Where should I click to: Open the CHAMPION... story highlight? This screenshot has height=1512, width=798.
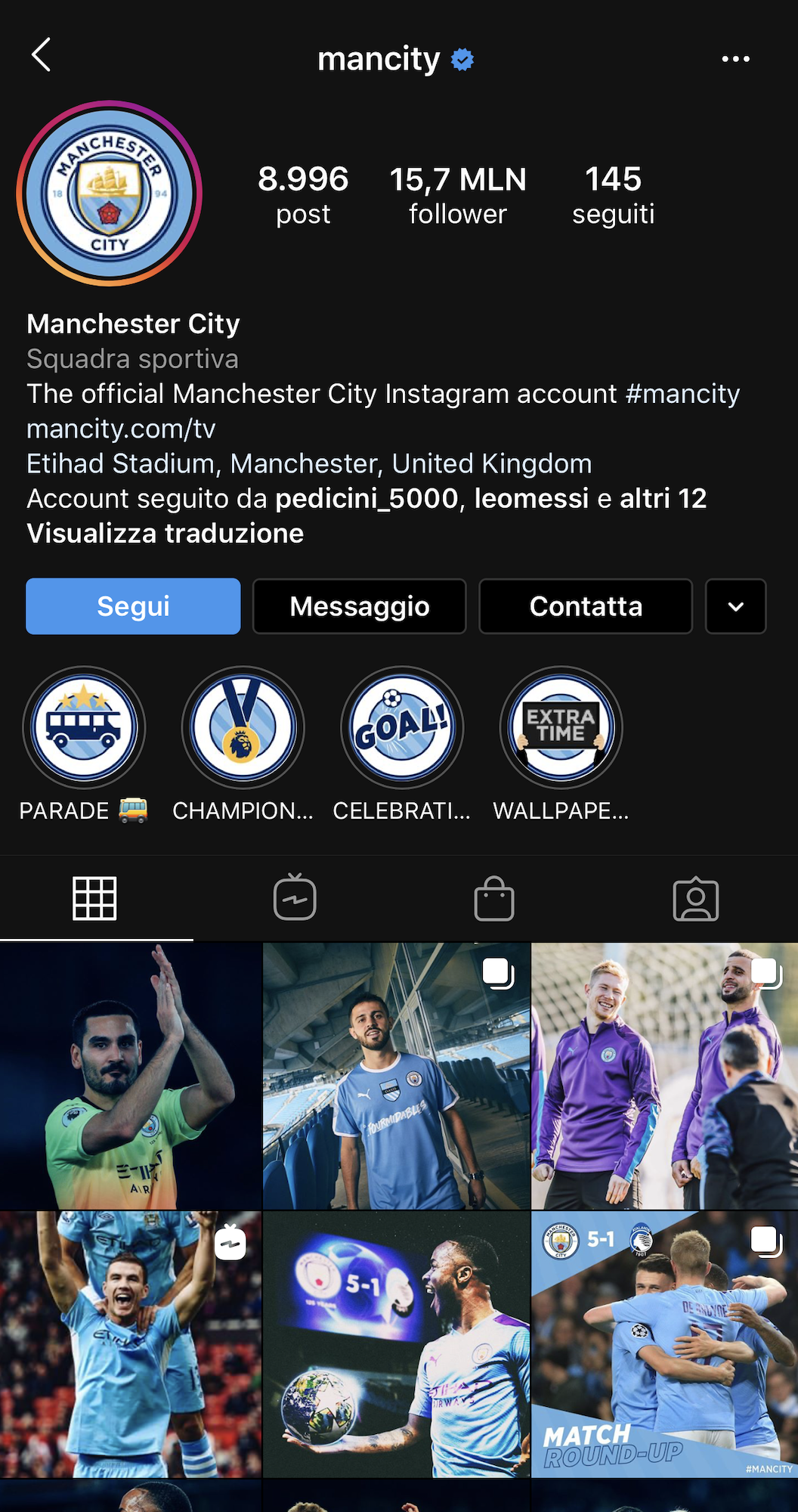243,727
